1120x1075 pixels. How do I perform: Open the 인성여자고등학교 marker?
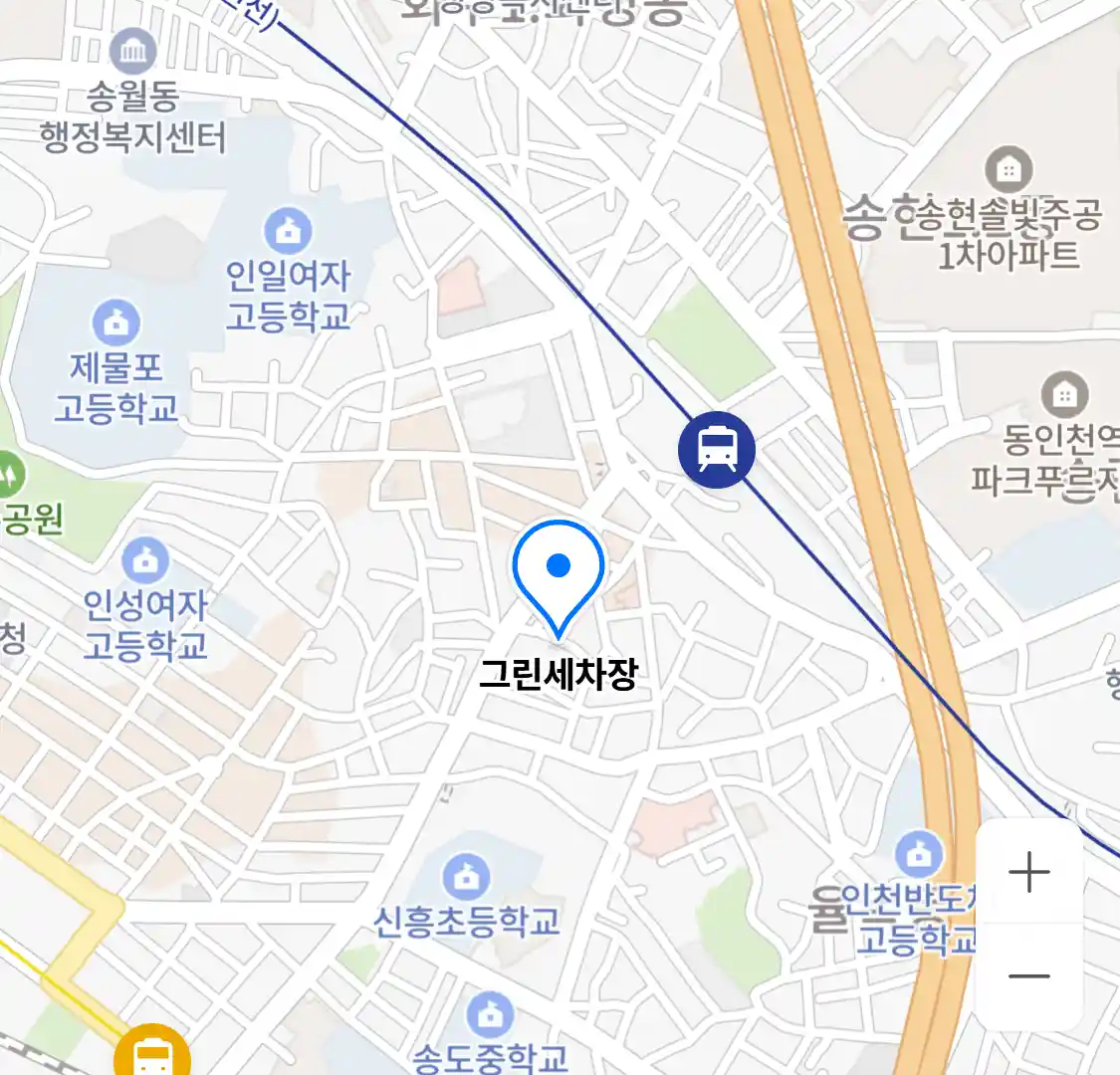pyautogui.click(x=145, y=560)
